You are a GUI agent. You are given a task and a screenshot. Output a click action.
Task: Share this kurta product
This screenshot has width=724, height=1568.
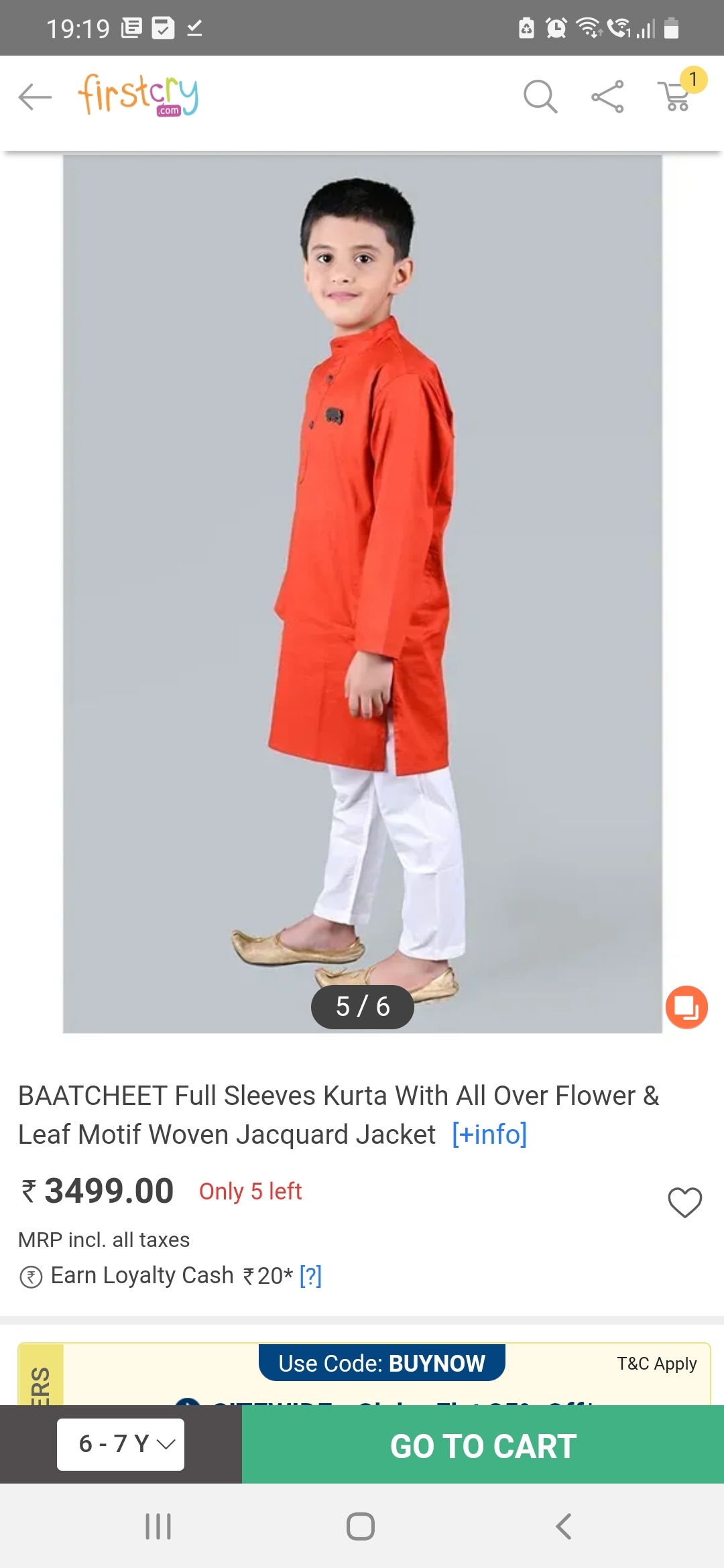(607, 97)
